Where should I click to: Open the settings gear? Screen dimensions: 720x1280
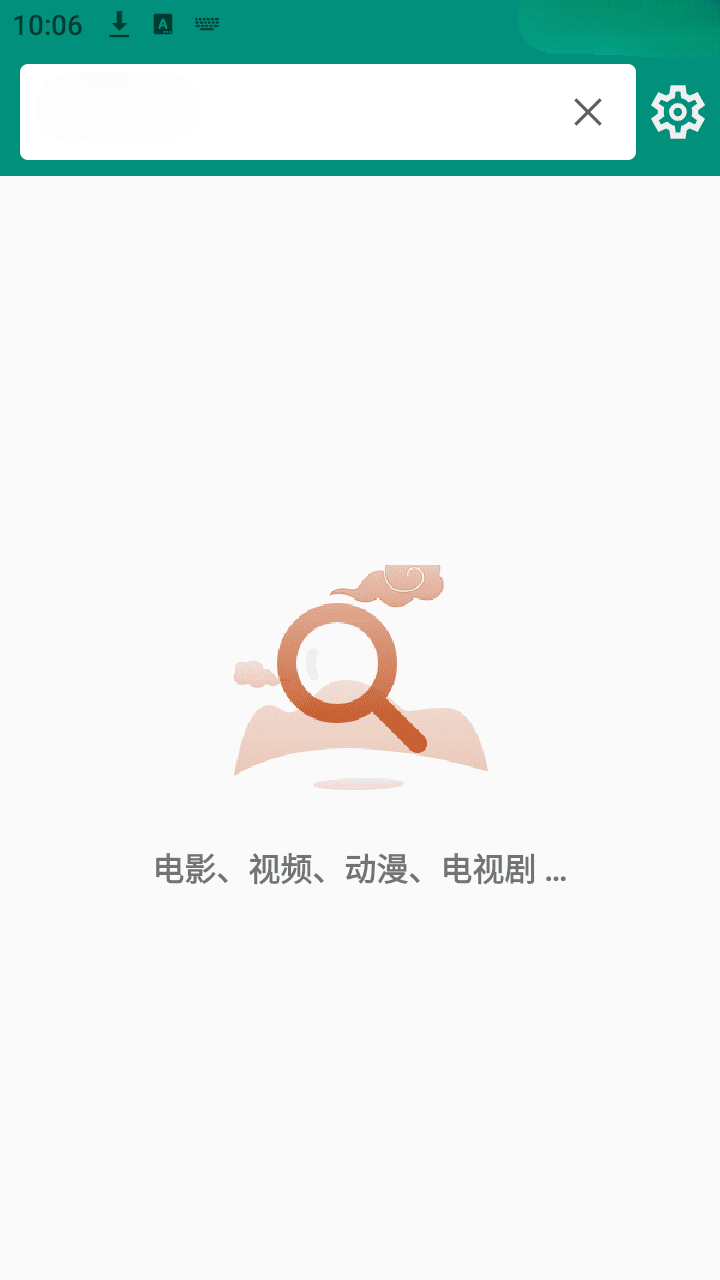click(x=678, y=112)
